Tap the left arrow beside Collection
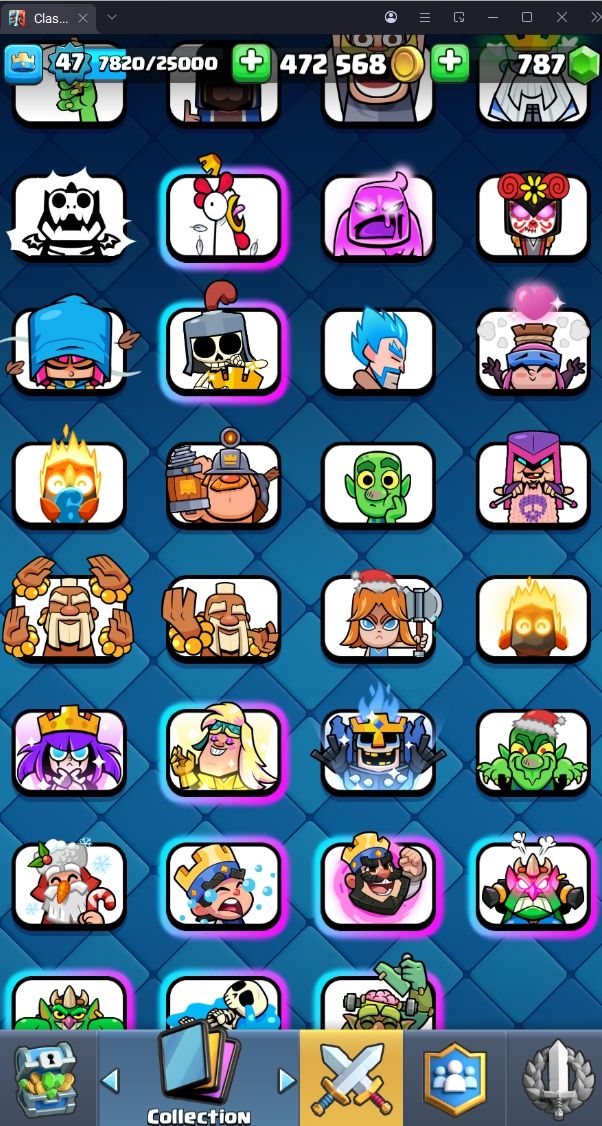The image size is (602, 1126). pyautogui.click(x=111, y=1080)
